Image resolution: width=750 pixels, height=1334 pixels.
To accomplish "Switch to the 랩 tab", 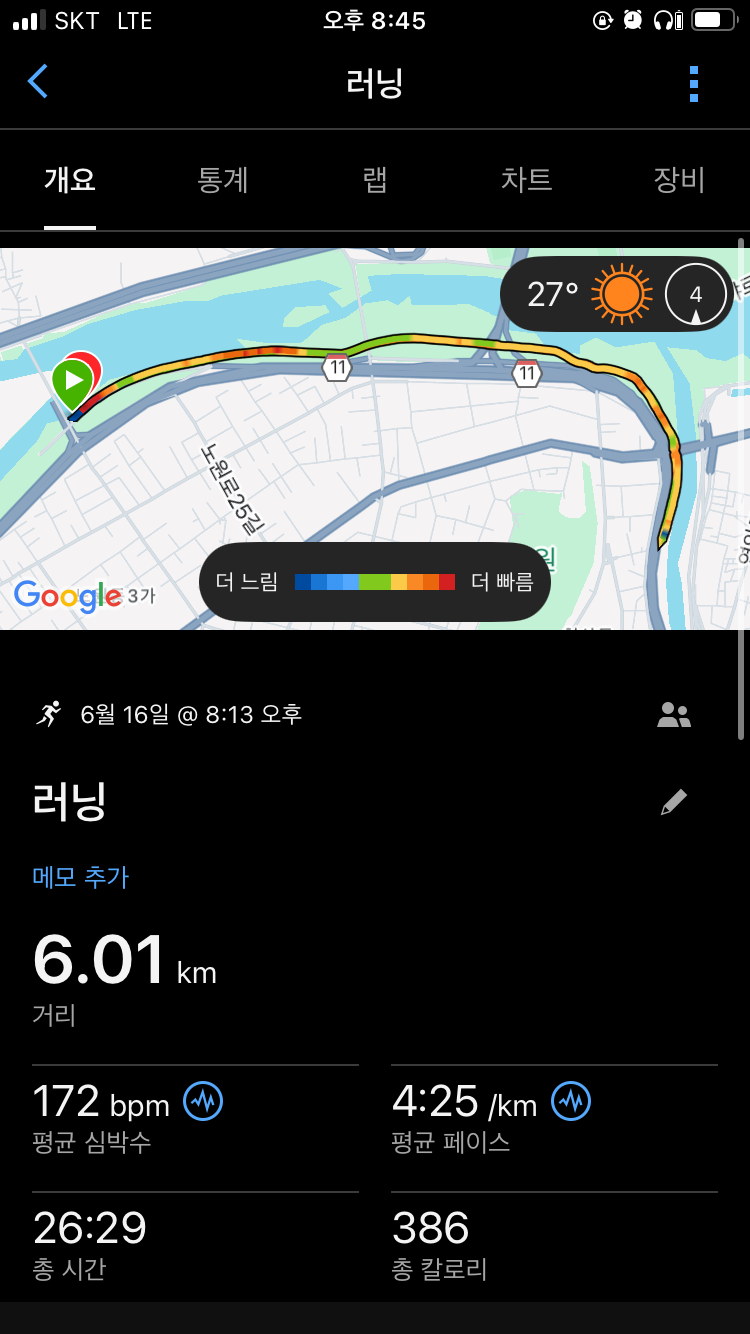I will point(375,180).
